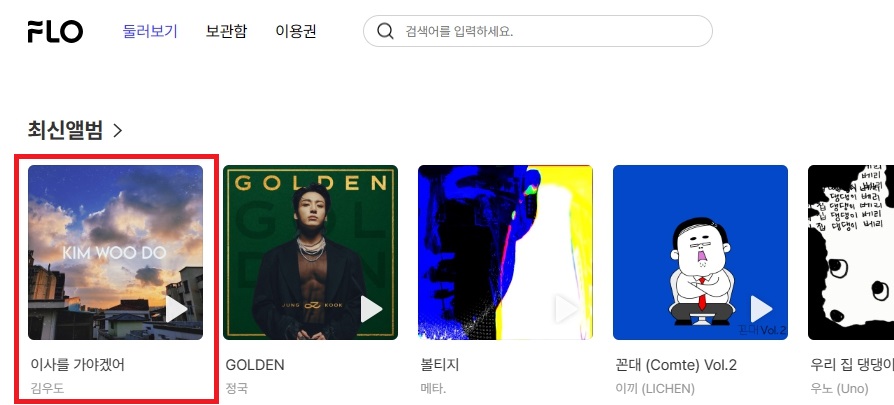This screenshot has height=405, width=894.
Task: Play the 이사를 가야겠어 album
Action: pos(176,309)
